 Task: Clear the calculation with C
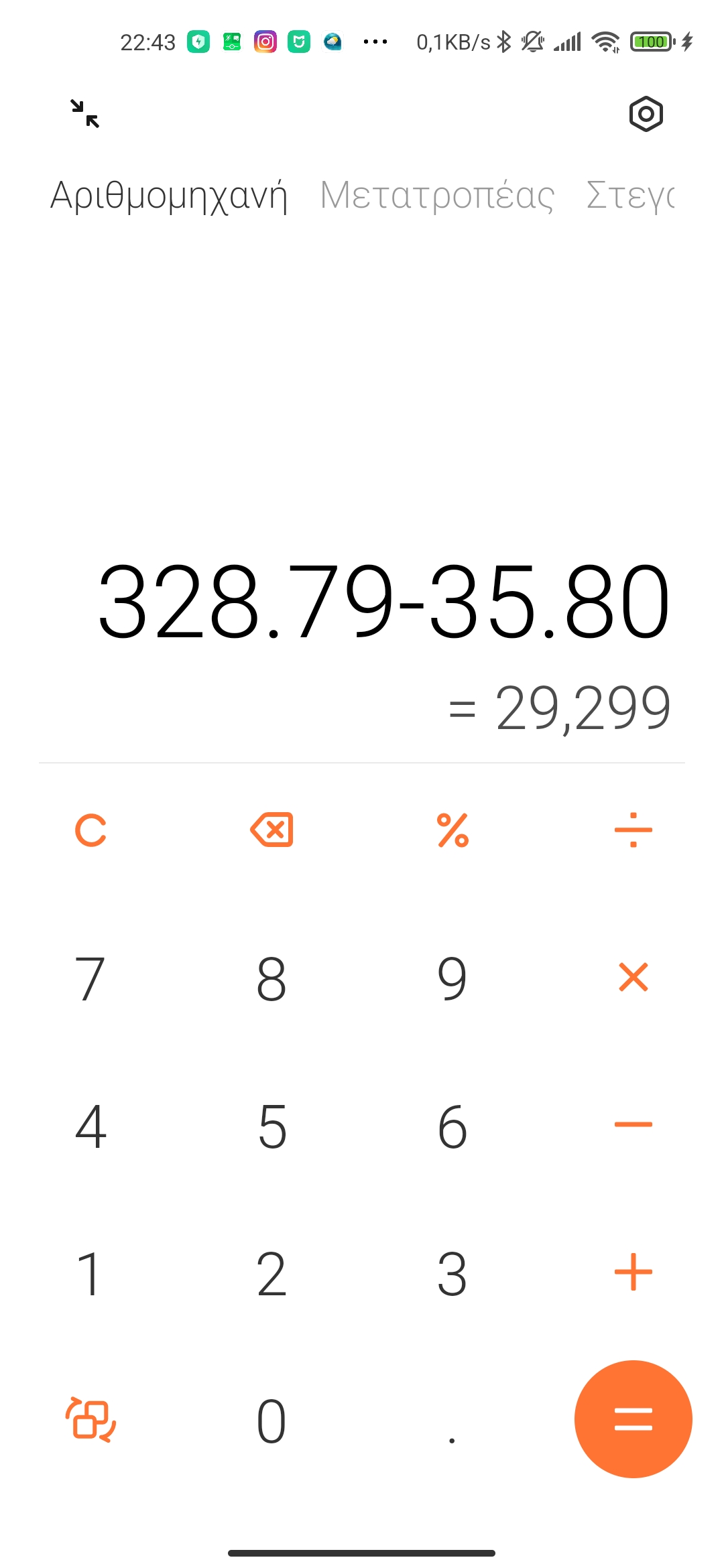[90, 830]
